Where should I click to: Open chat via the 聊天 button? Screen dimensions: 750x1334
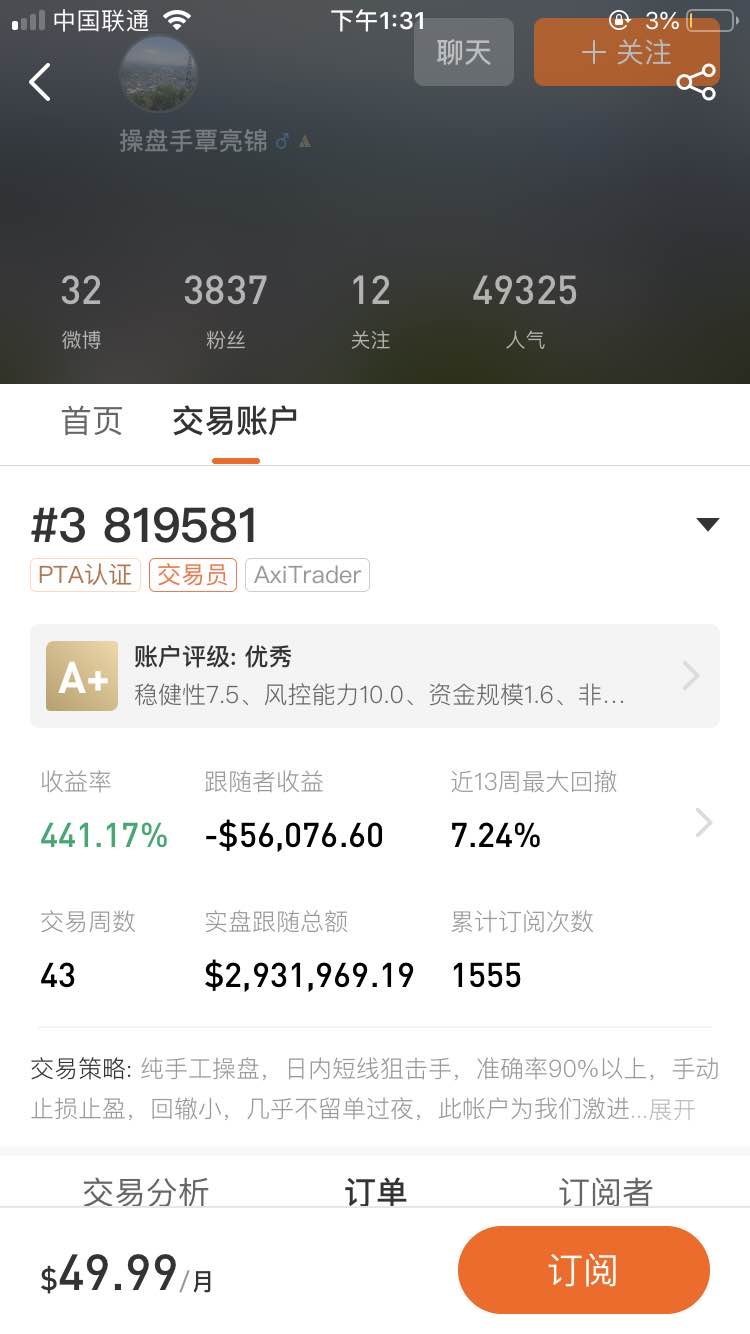pos(463,51)
